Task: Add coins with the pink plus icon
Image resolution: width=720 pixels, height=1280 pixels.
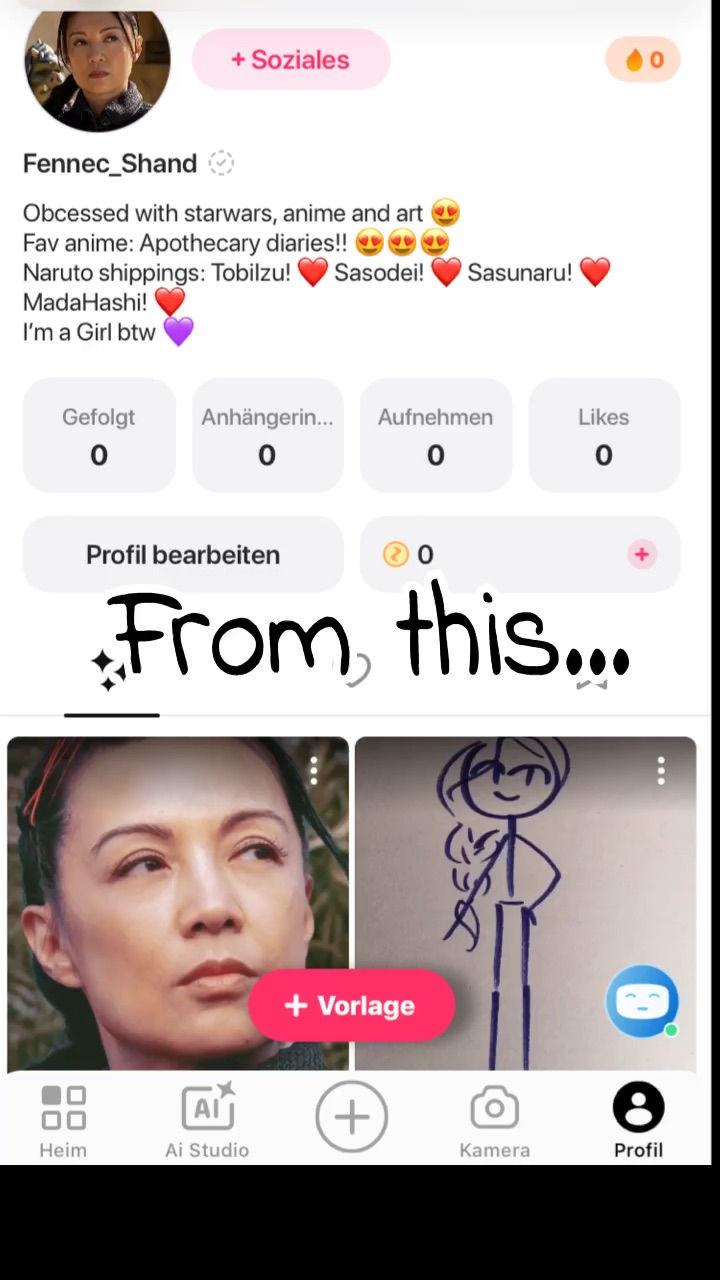Action: [641, 554]
